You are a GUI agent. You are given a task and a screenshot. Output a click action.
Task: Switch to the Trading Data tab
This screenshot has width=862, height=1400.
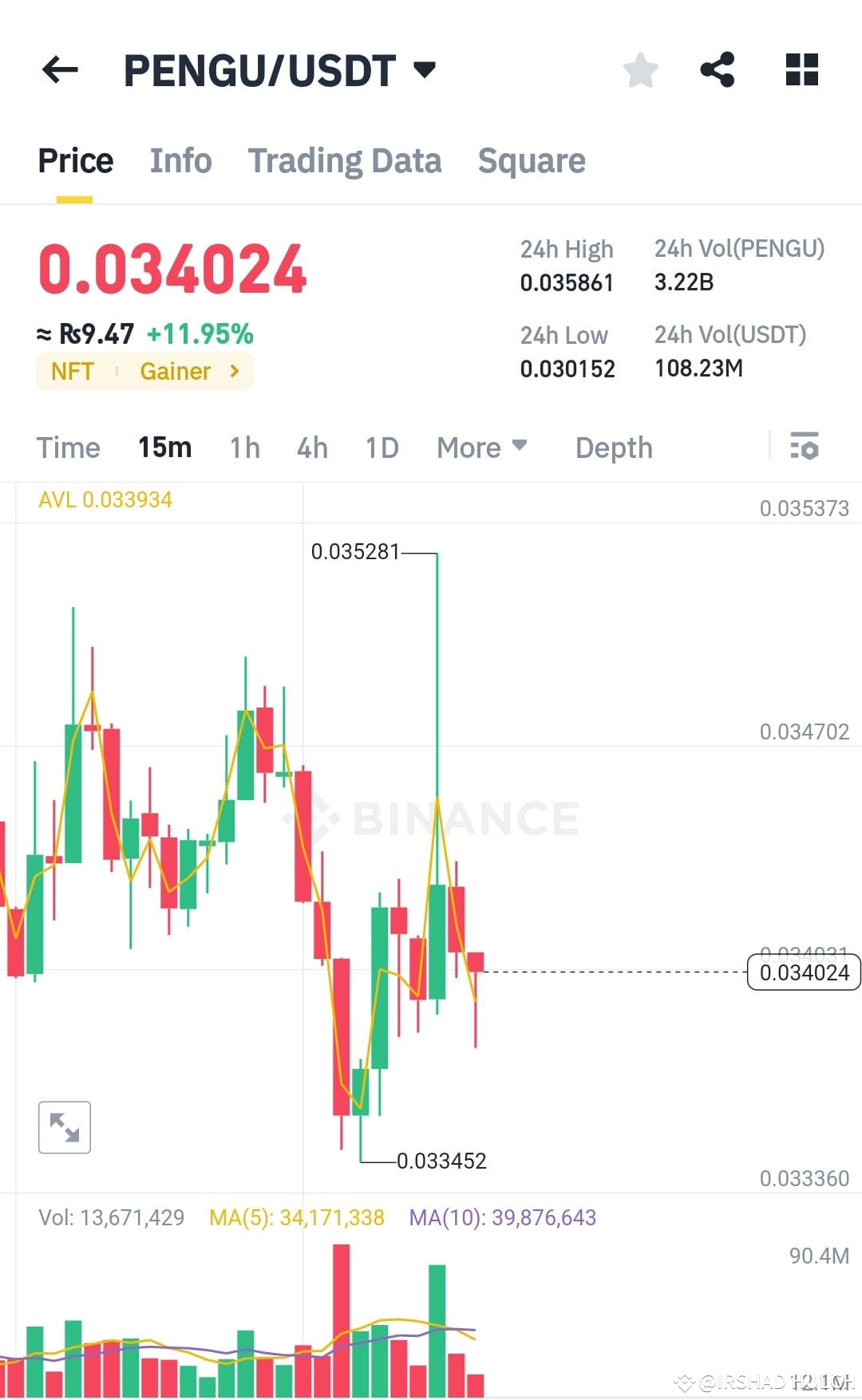coord(345,160)
